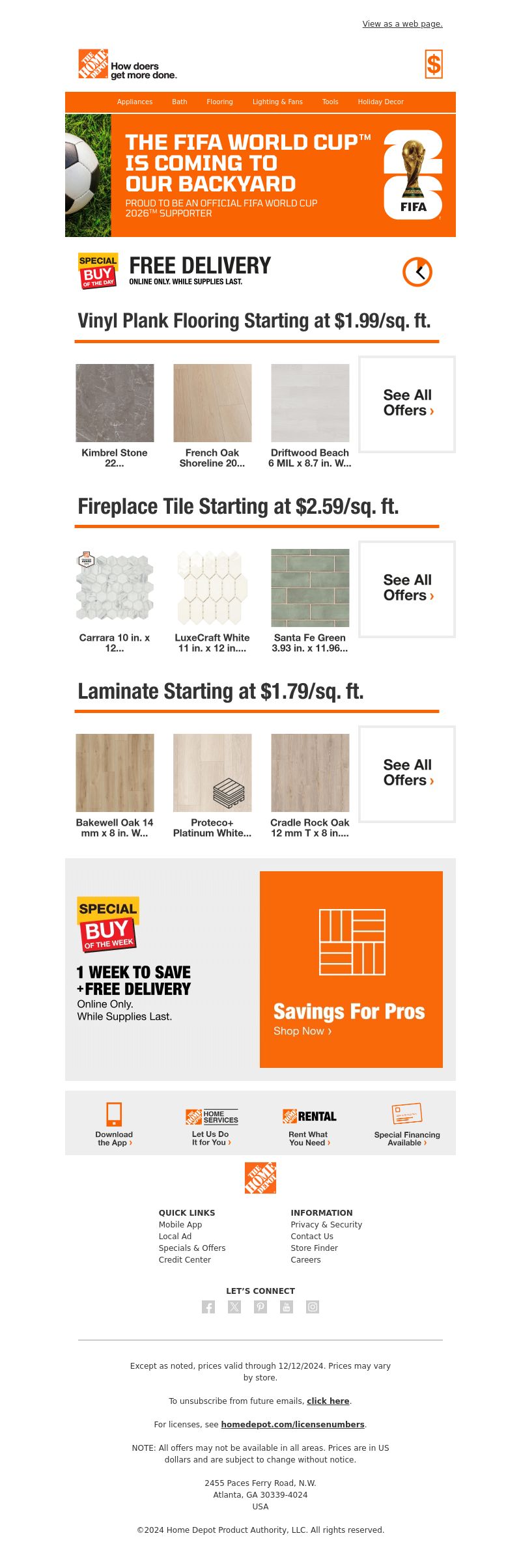This screenshot has height=1568, width=521.
Task: Go to the Flooring category
Action: pyautogui.click(x=219, y=102)
